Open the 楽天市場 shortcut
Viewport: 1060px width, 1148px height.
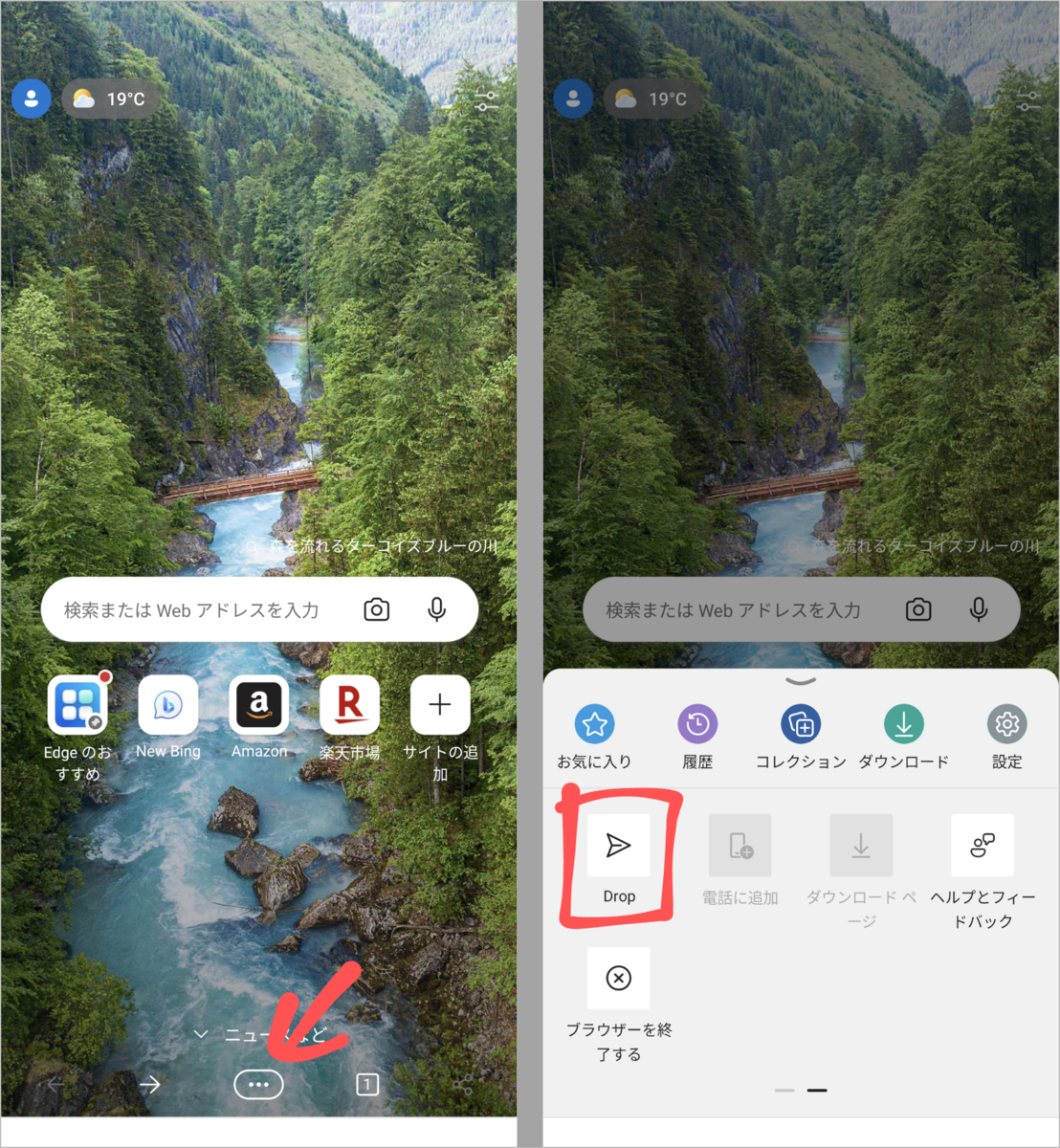pyautogui.click(x=349, y=706)
